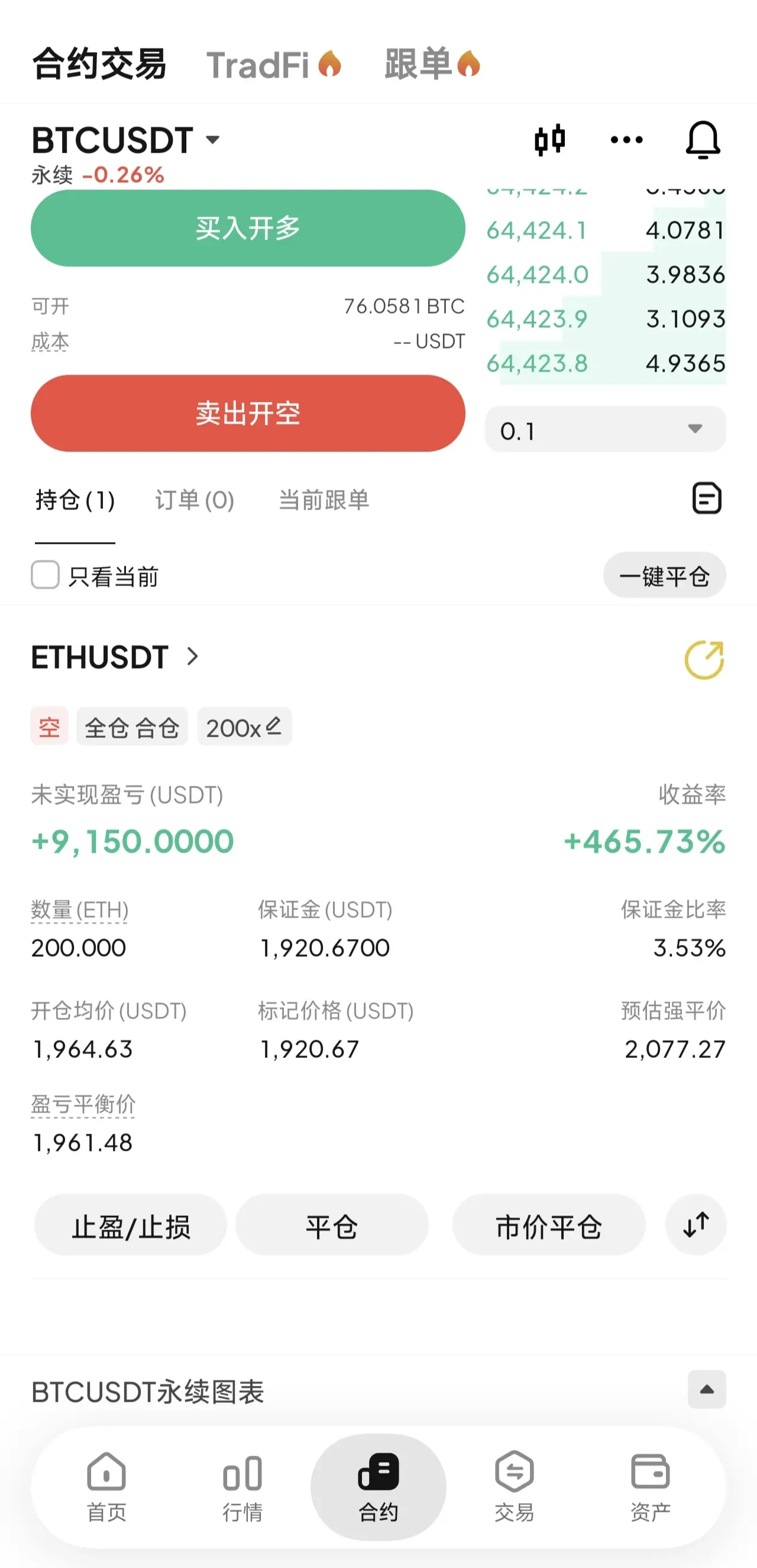Check the 只看当前 checkbox
This screenshot has width=757, height=1568.
[x=46, y=575]
